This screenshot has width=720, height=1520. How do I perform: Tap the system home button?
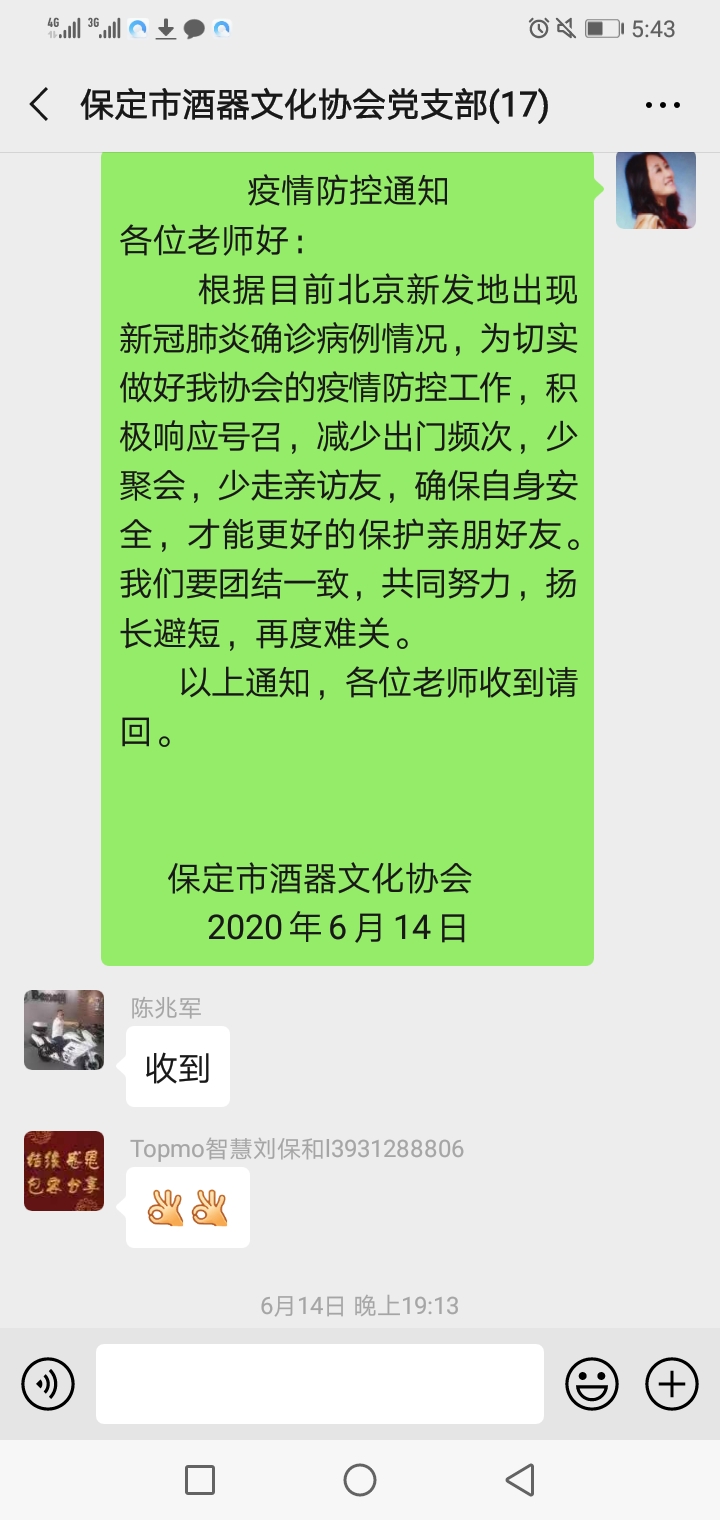[360, 1480]
